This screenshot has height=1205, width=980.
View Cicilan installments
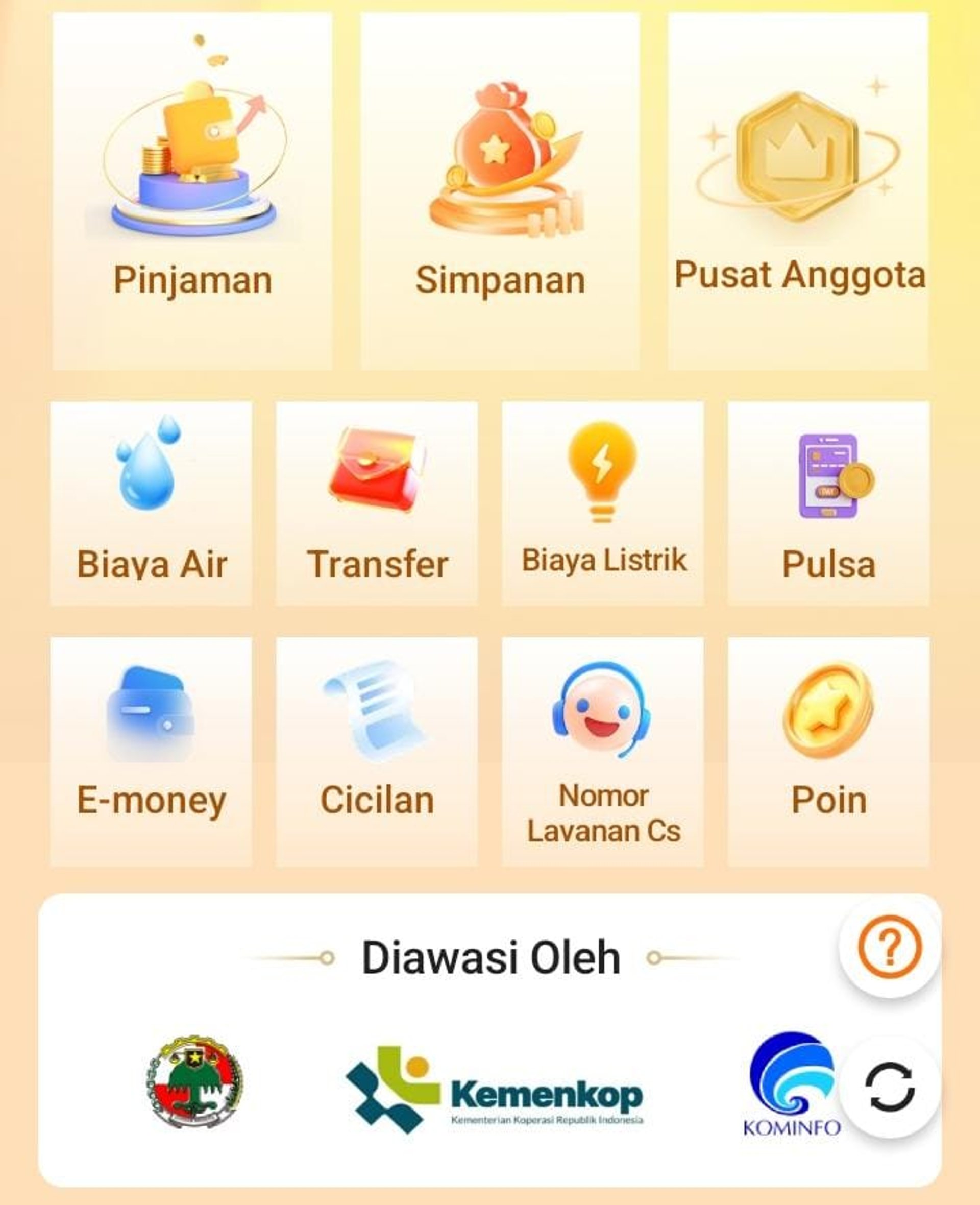tap(377, 752)
